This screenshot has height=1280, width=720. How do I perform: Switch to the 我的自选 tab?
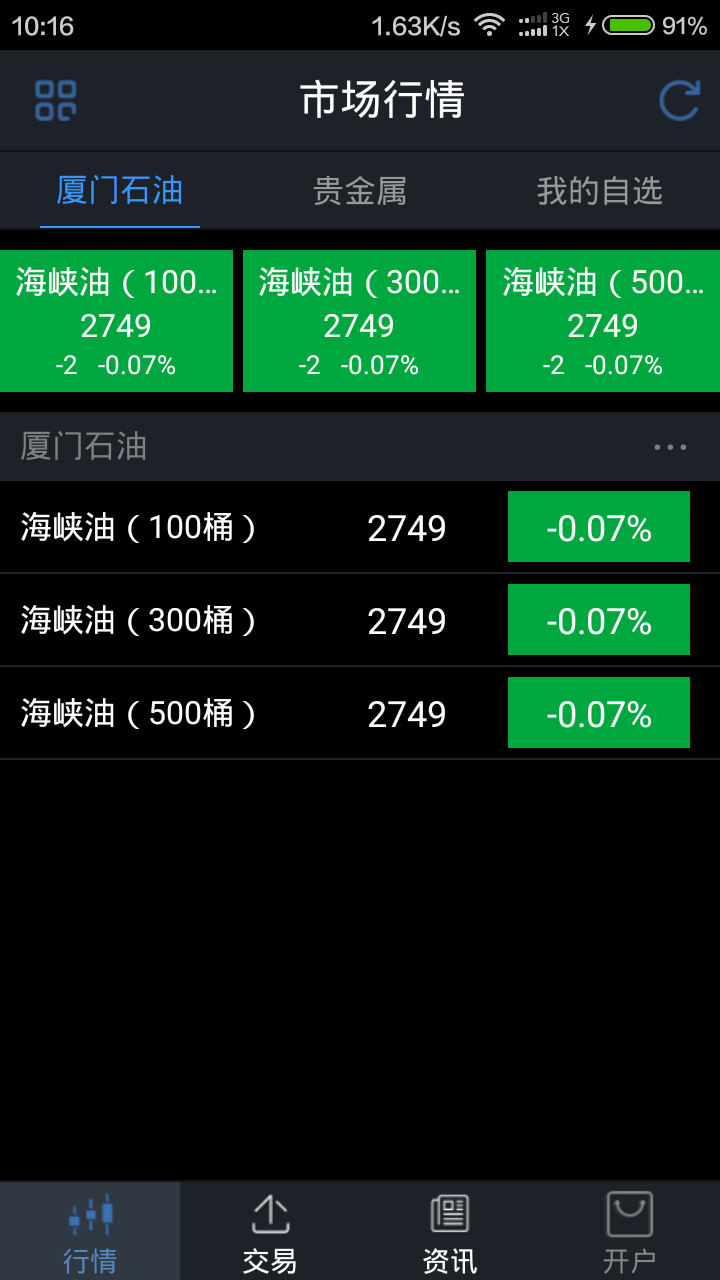pyautogui.click(x=599, y=191)
